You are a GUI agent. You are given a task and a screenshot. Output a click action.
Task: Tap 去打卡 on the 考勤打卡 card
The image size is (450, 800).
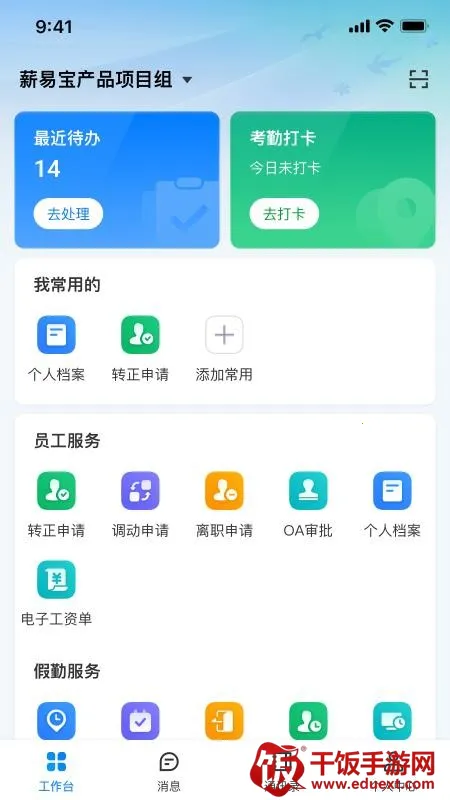click(x=284, y=214)
